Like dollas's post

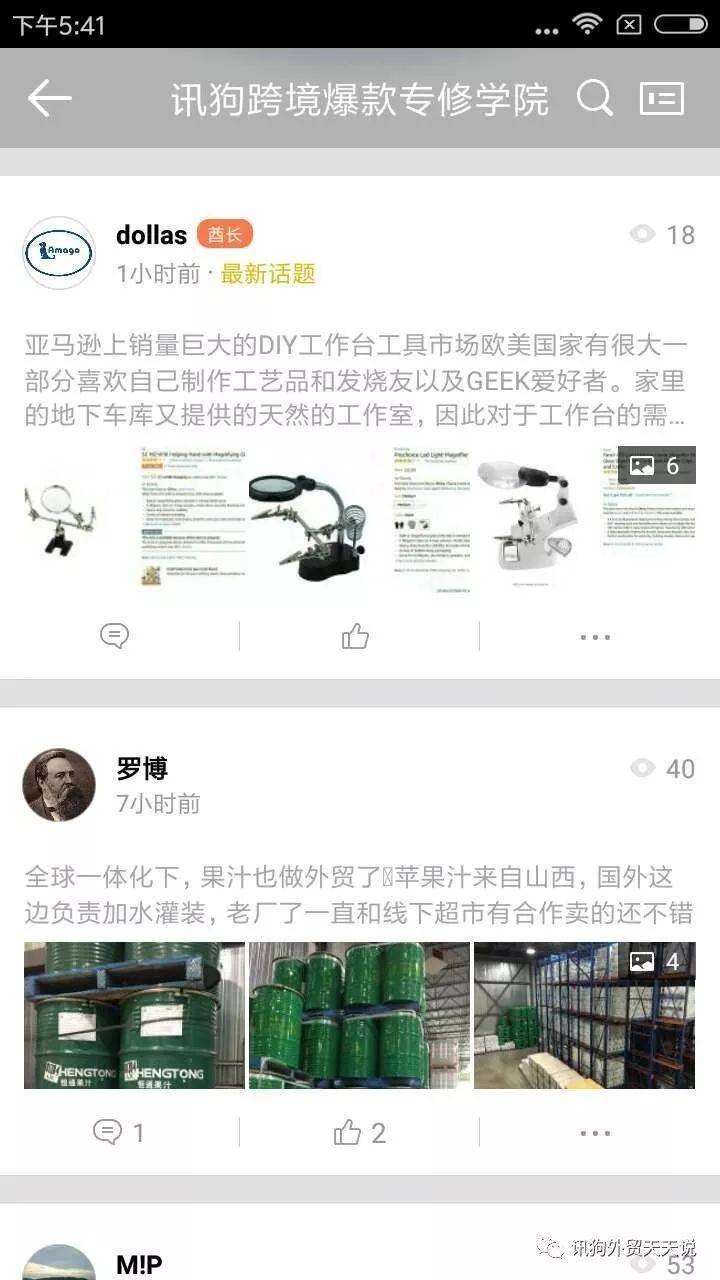point(355,636)
